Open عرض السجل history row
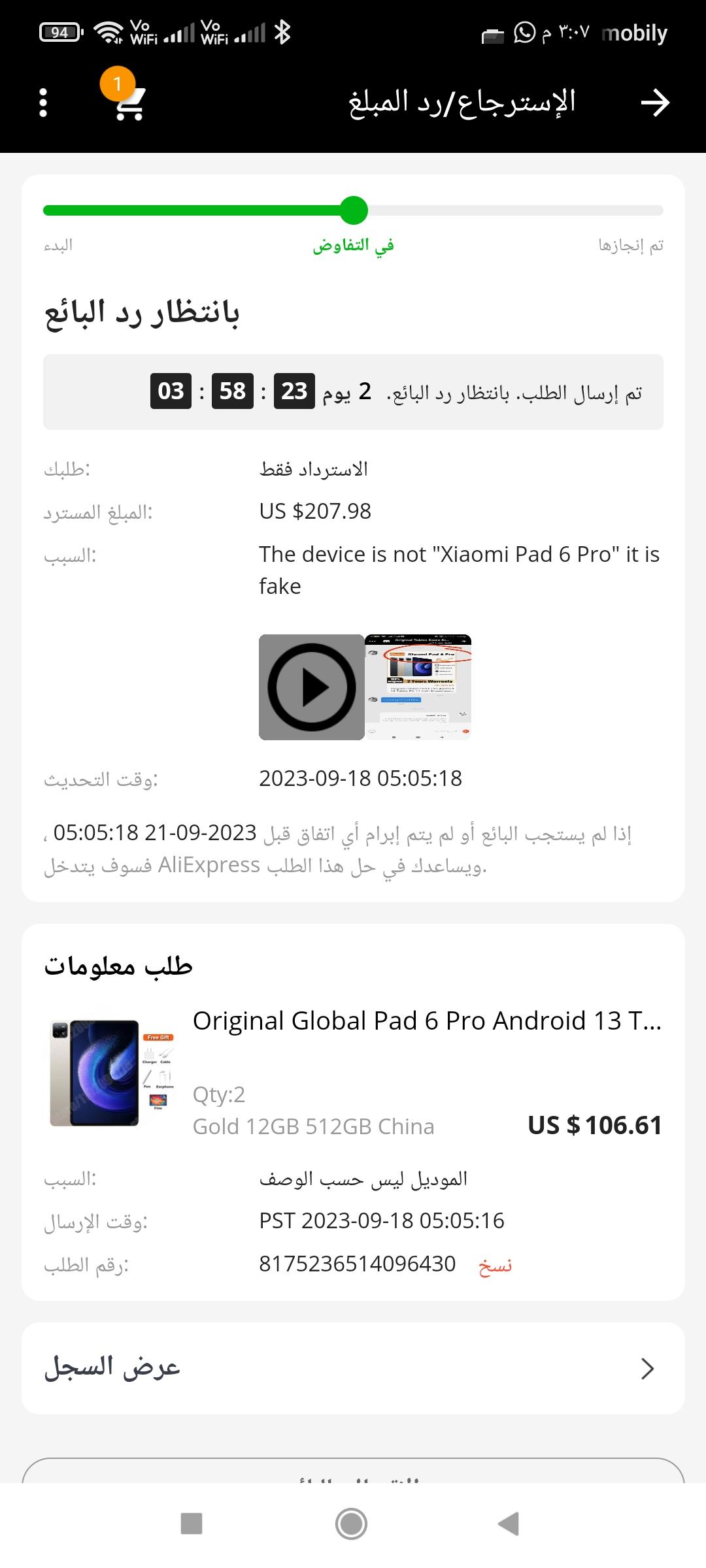This screenshot has height=1568, width=706. click(x=353, y=1368)
